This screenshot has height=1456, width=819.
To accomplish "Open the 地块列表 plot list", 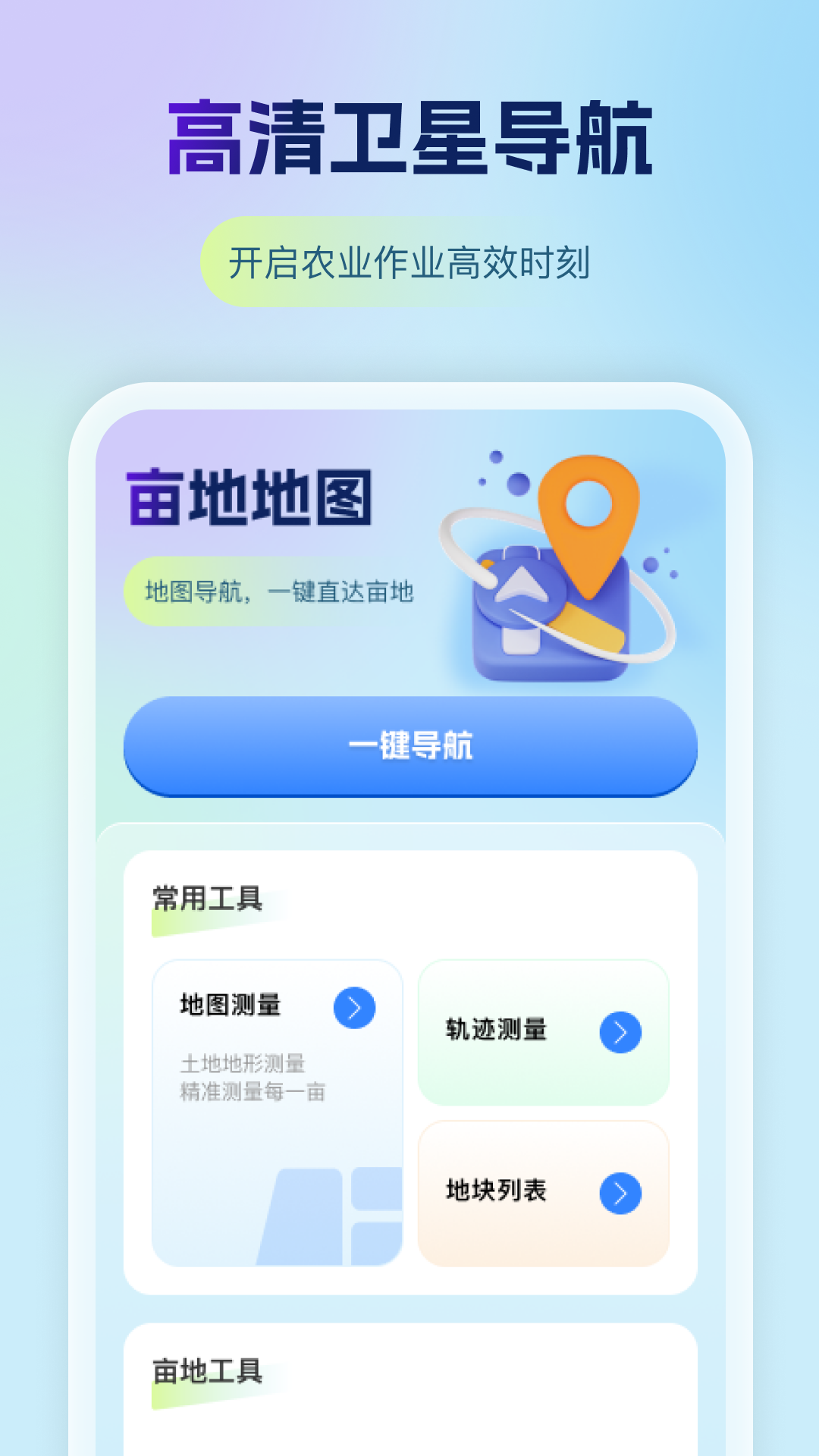I will point(544,1191).
